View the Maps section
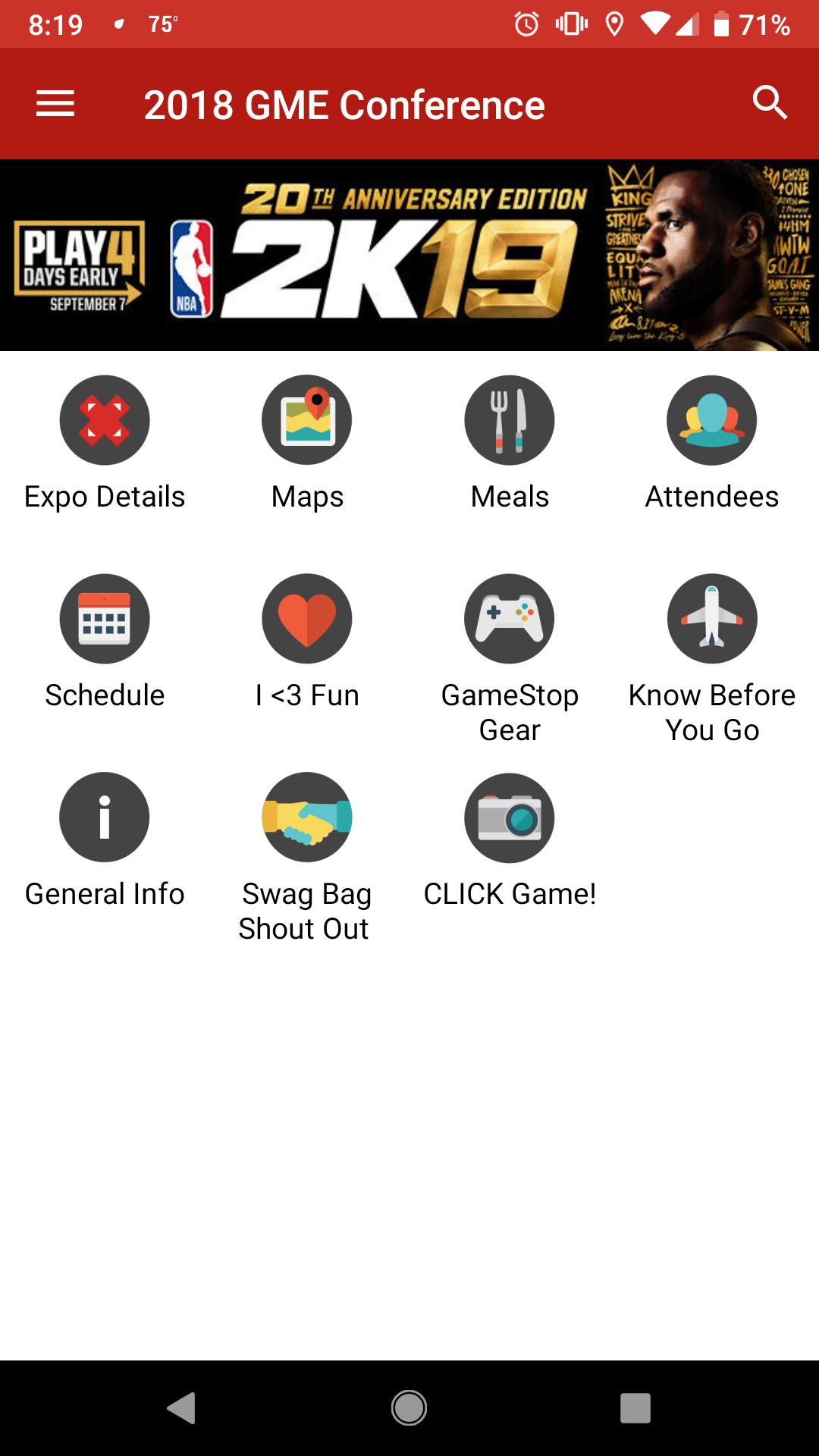Screen dimensions: 819x1456 click(x=307, y=421)
